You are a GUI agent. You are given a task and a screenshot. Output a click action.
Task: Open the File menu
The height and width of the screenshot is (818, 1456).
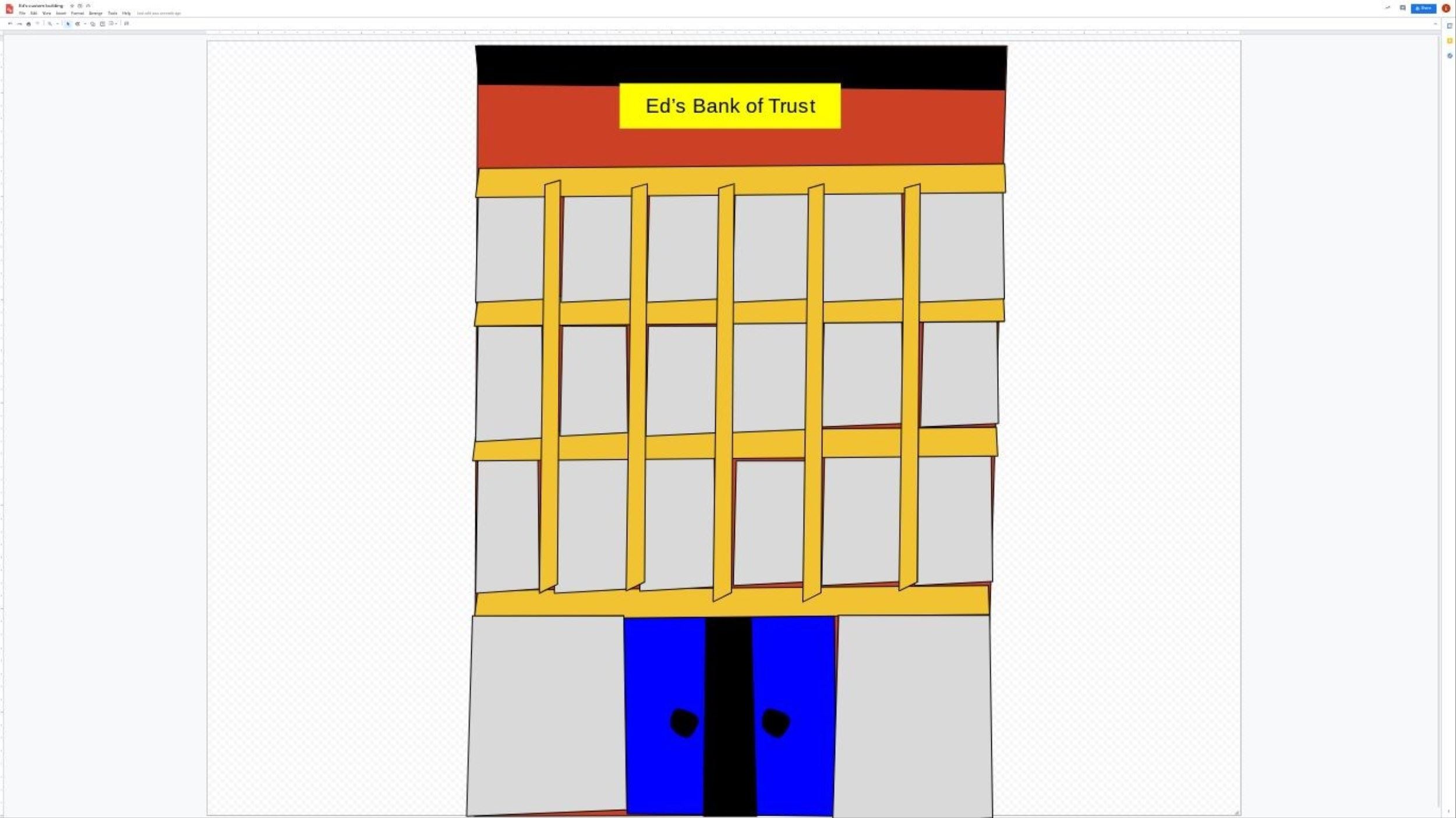[22, 13]
